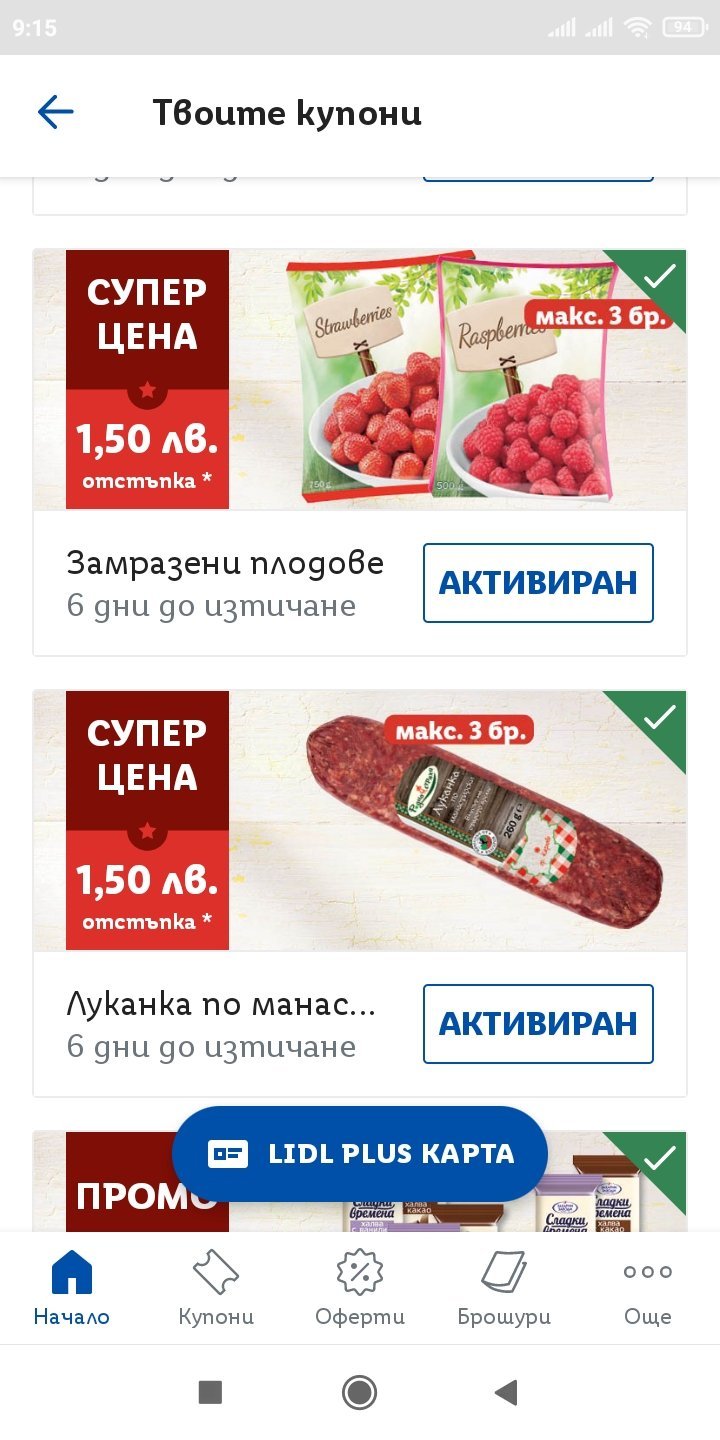
Task: Open the Замразени плодове coupon card
Action: click(x=360, y=380)
